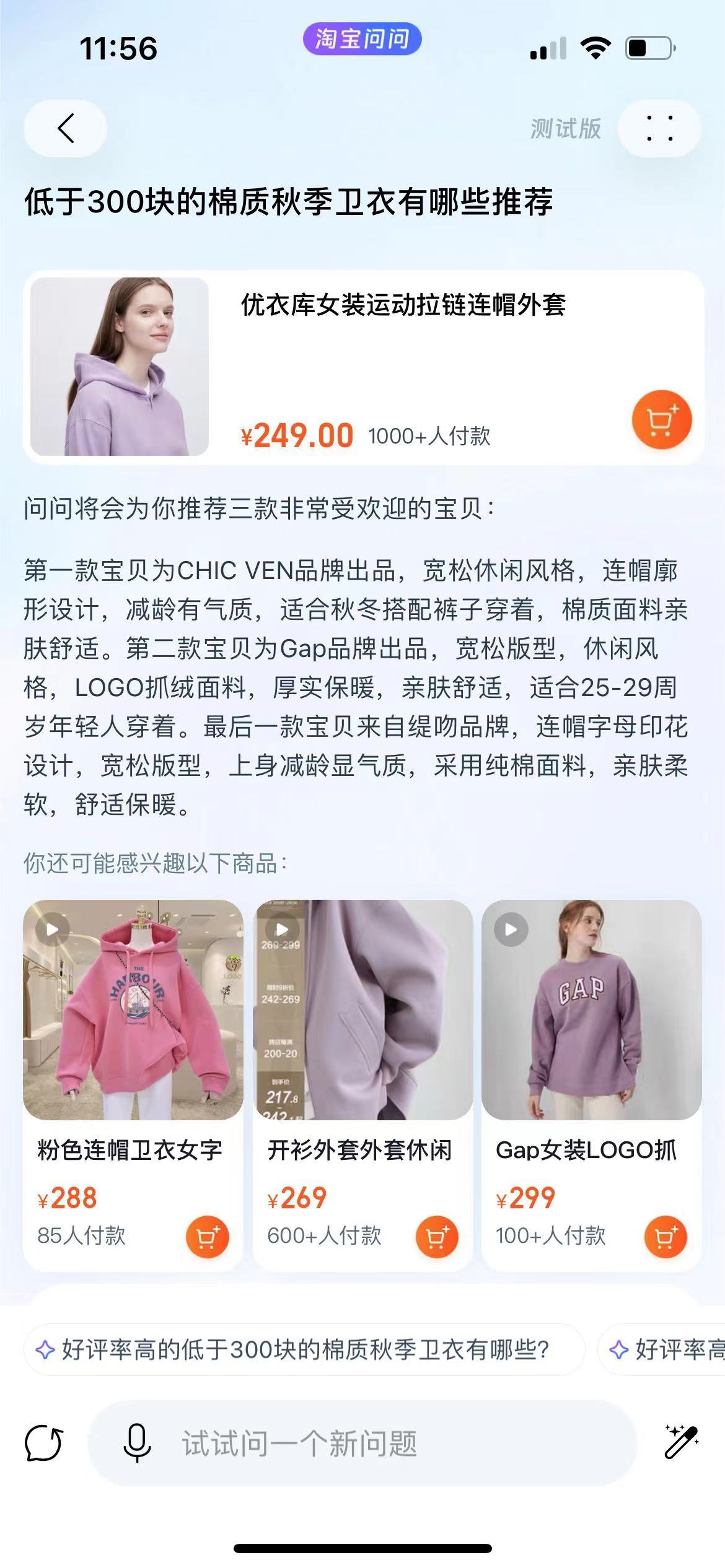Add the ¥269 cardigan jacket to cart

click(437, 1237)
